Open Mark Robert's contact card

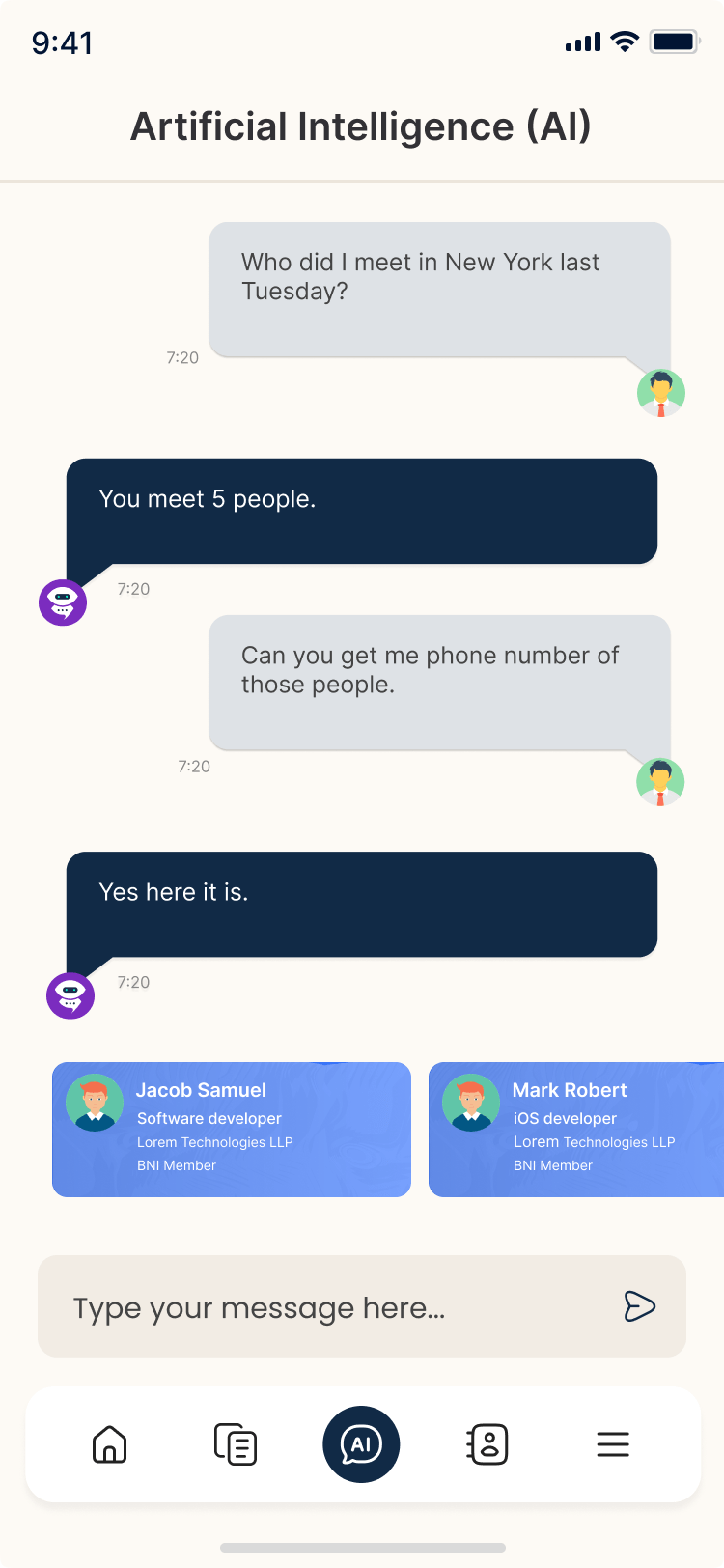point(575,1129)
